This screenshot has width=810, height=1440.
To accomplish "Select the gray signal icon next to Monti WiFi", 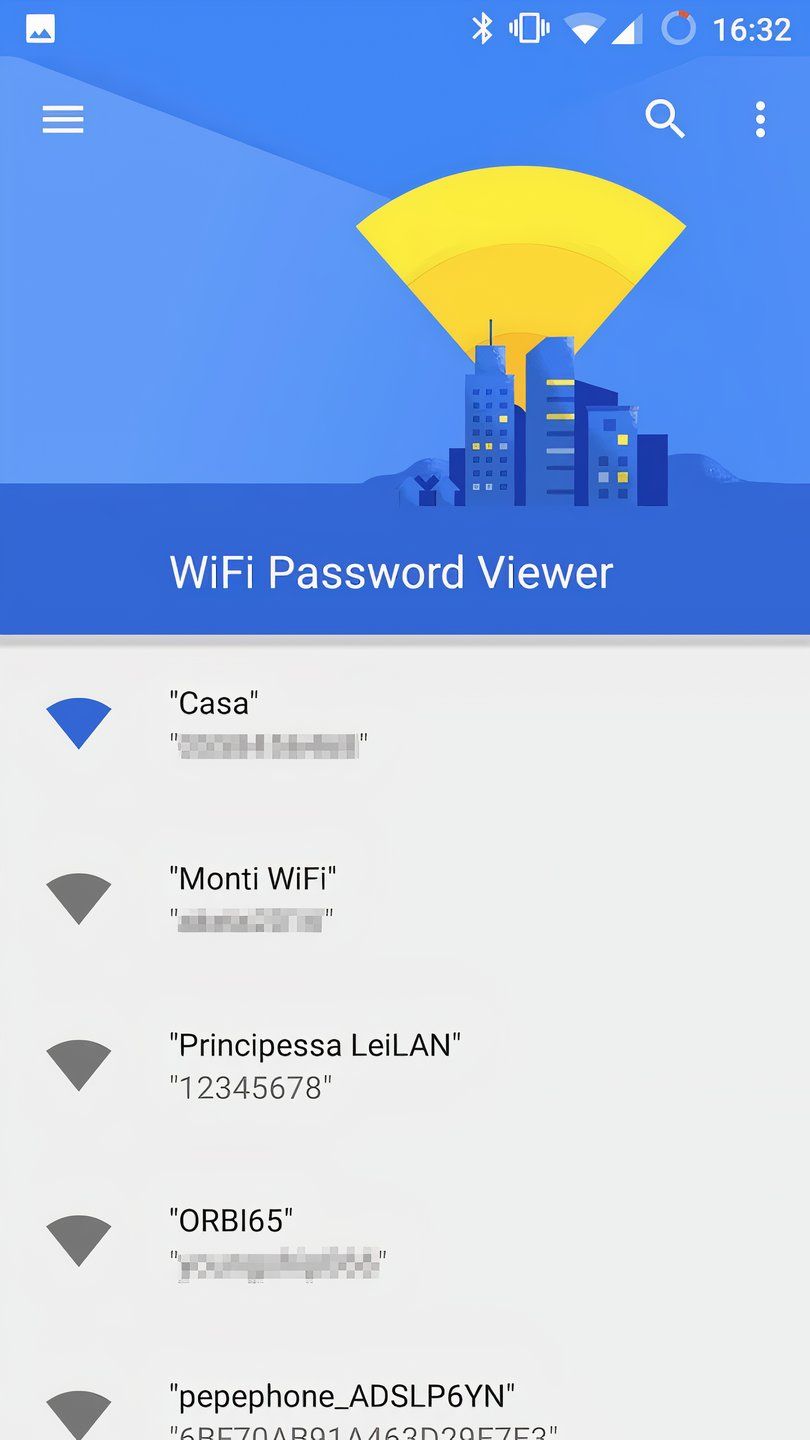I will (x=77, y=897).
